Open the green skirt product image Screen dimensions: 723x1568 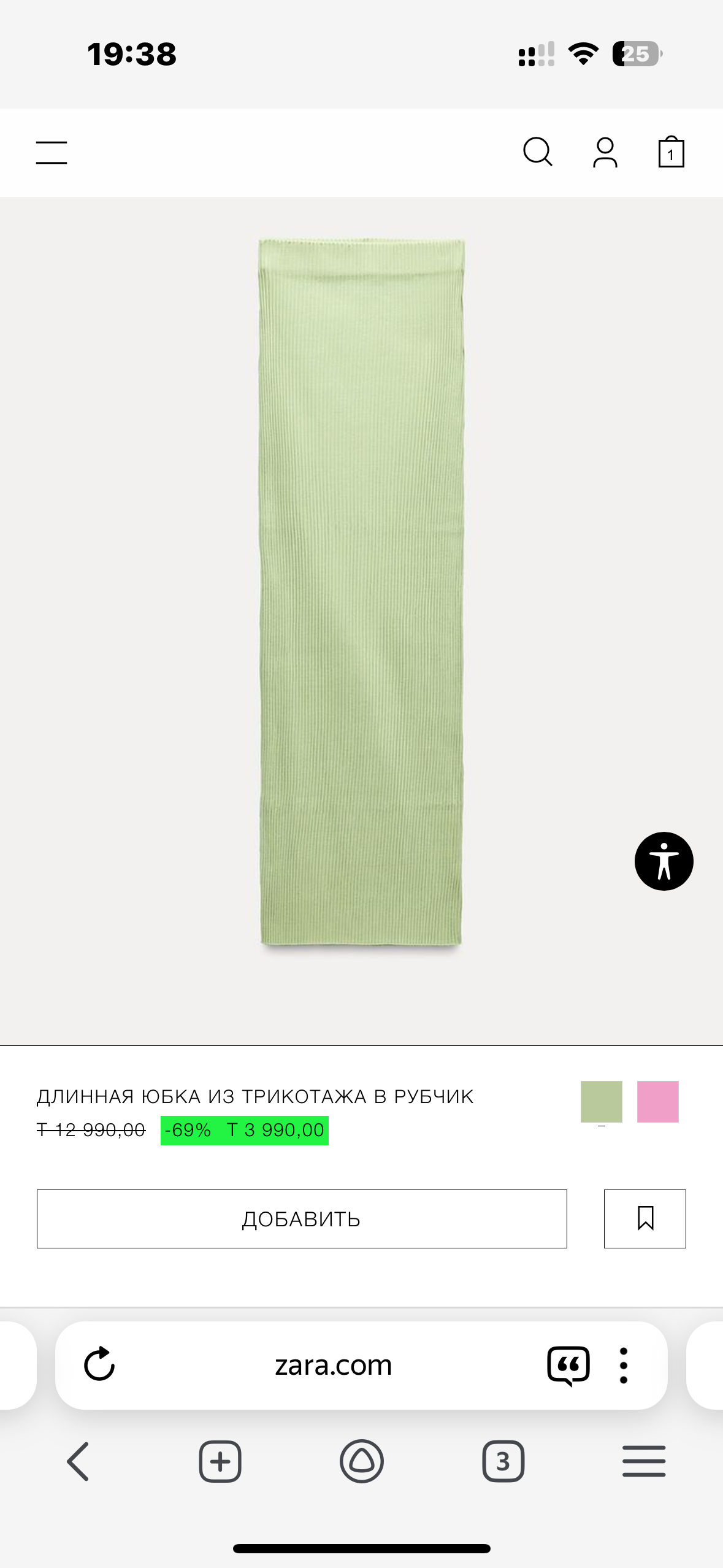point(361,592)
